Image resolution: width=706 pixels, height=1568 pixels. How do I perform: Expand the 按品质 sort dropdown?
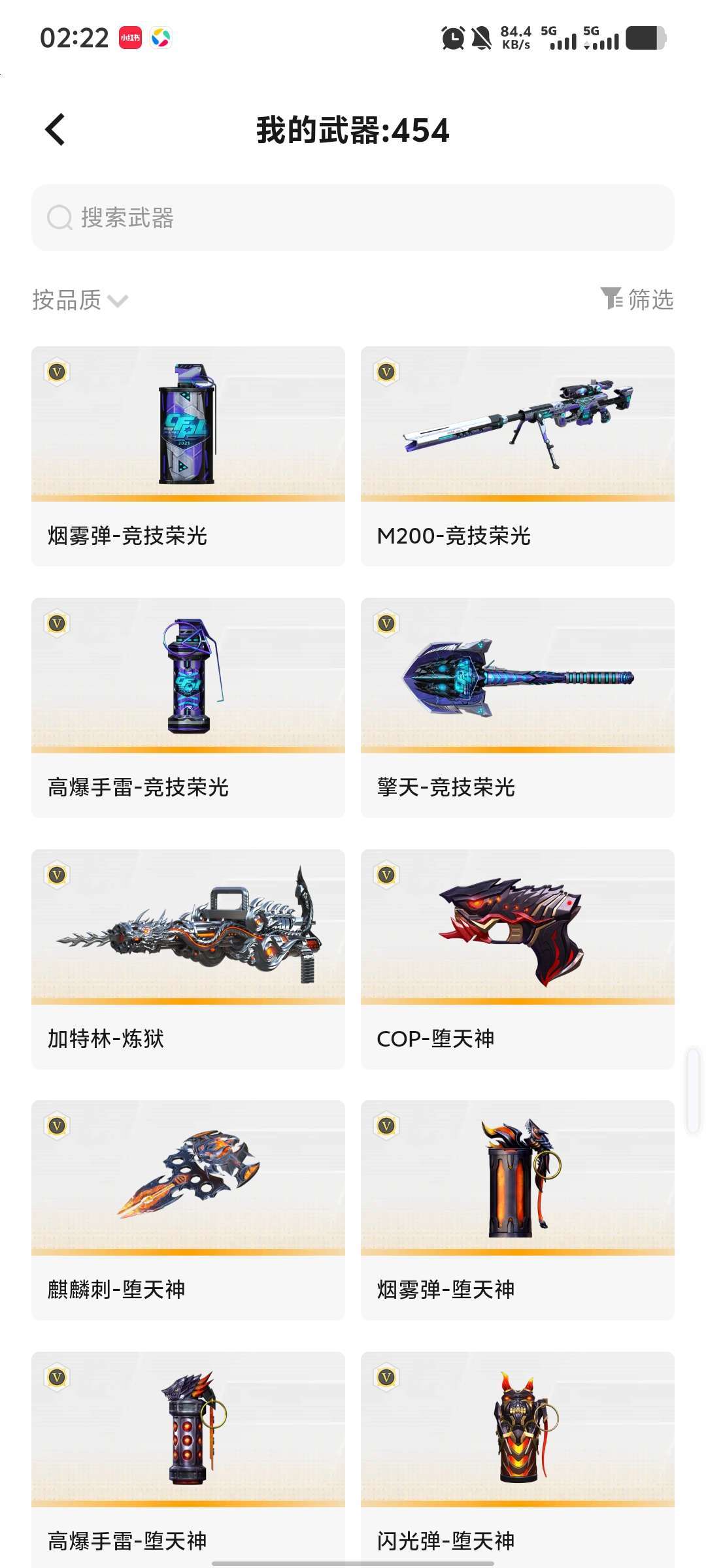click(80, 300)
